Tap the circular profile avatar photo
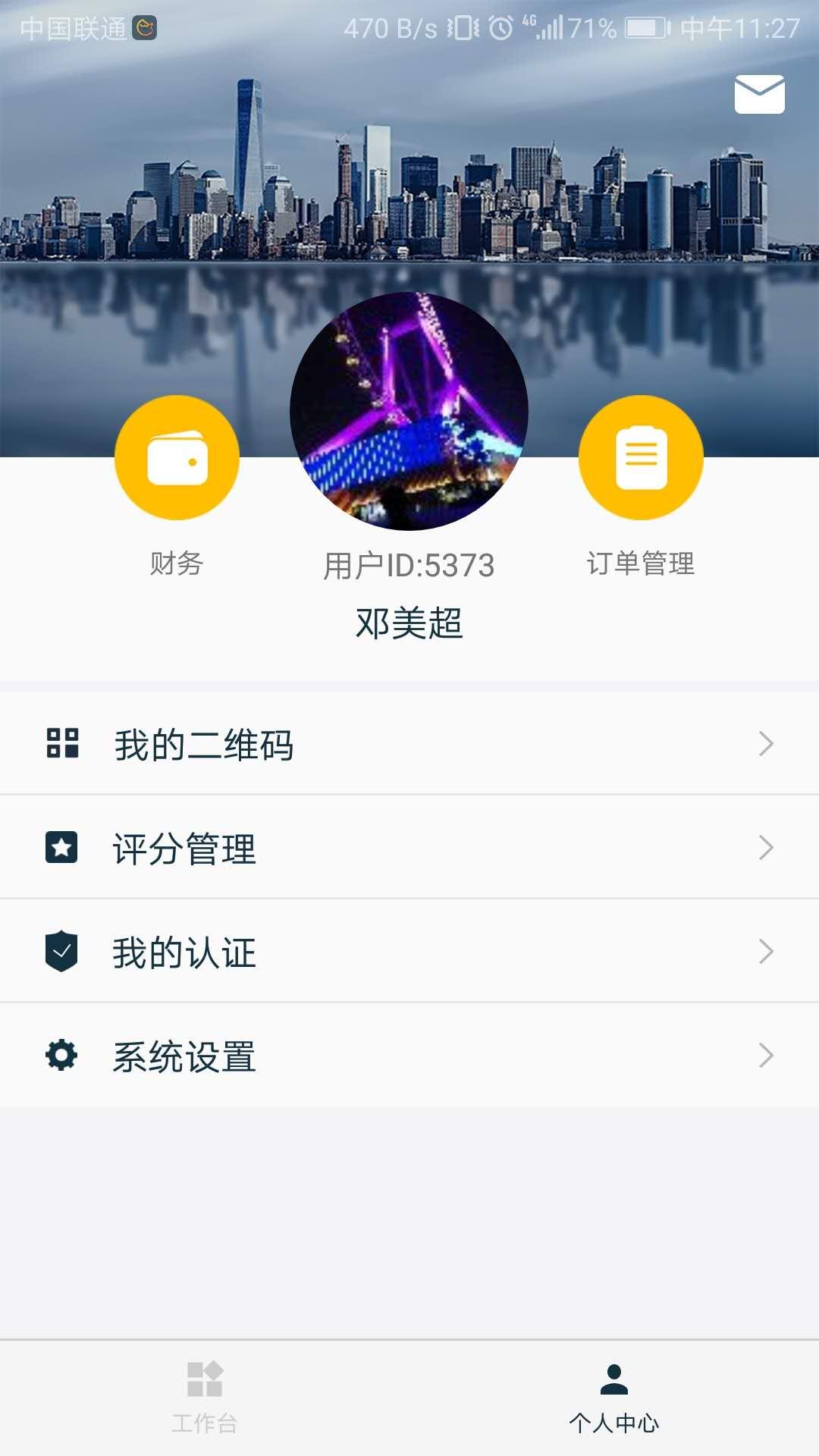 409,409
